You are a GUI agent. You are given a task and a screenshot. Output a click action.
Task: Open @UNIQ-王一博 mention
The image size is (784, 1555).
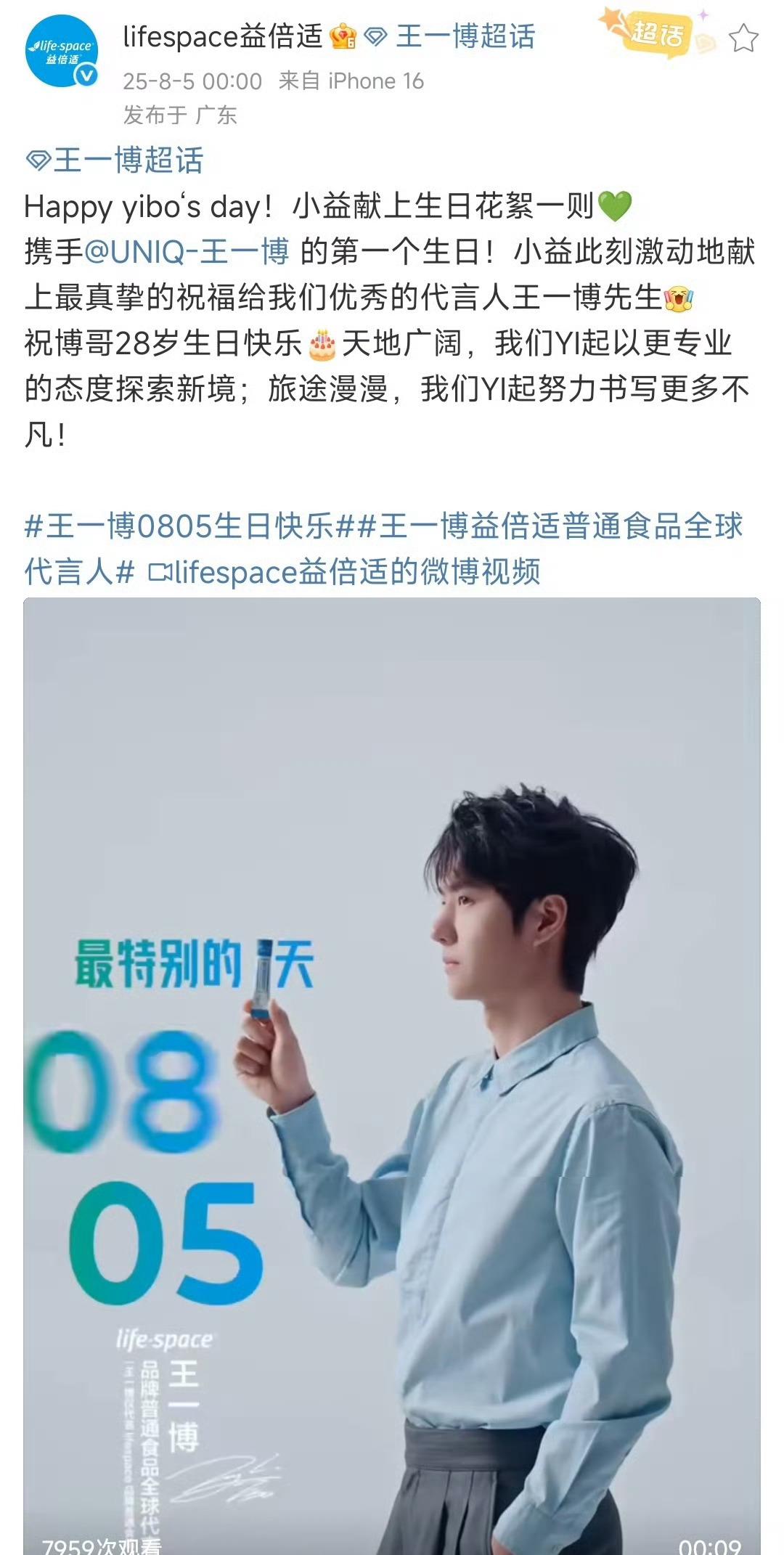(187, 252)
